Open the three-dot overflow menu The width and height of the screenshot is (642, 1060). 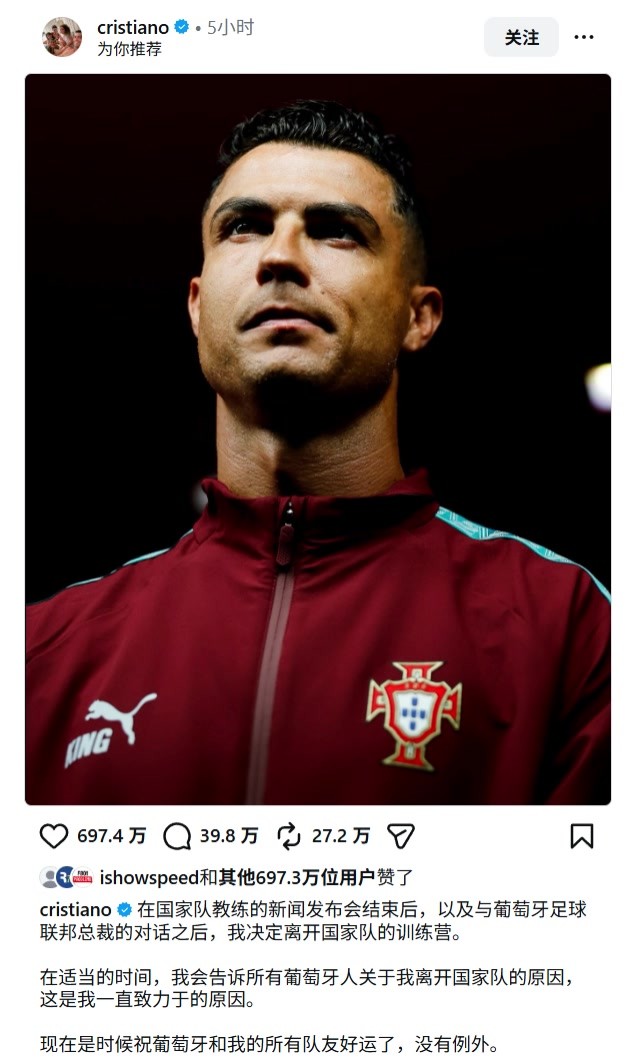coord(584,37)
